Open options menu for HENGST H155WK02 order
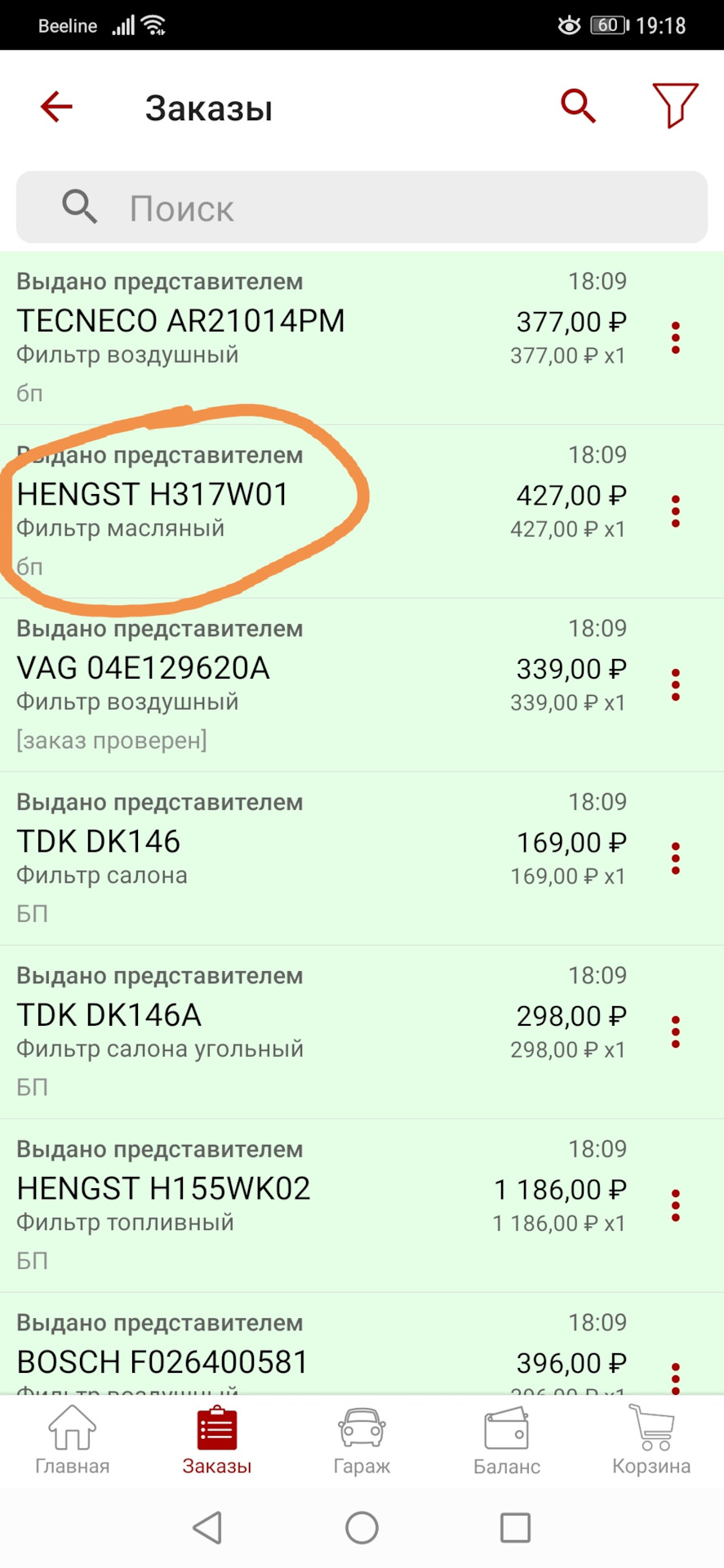Viewport: 724px width, 1568px height. point(676,1204)
